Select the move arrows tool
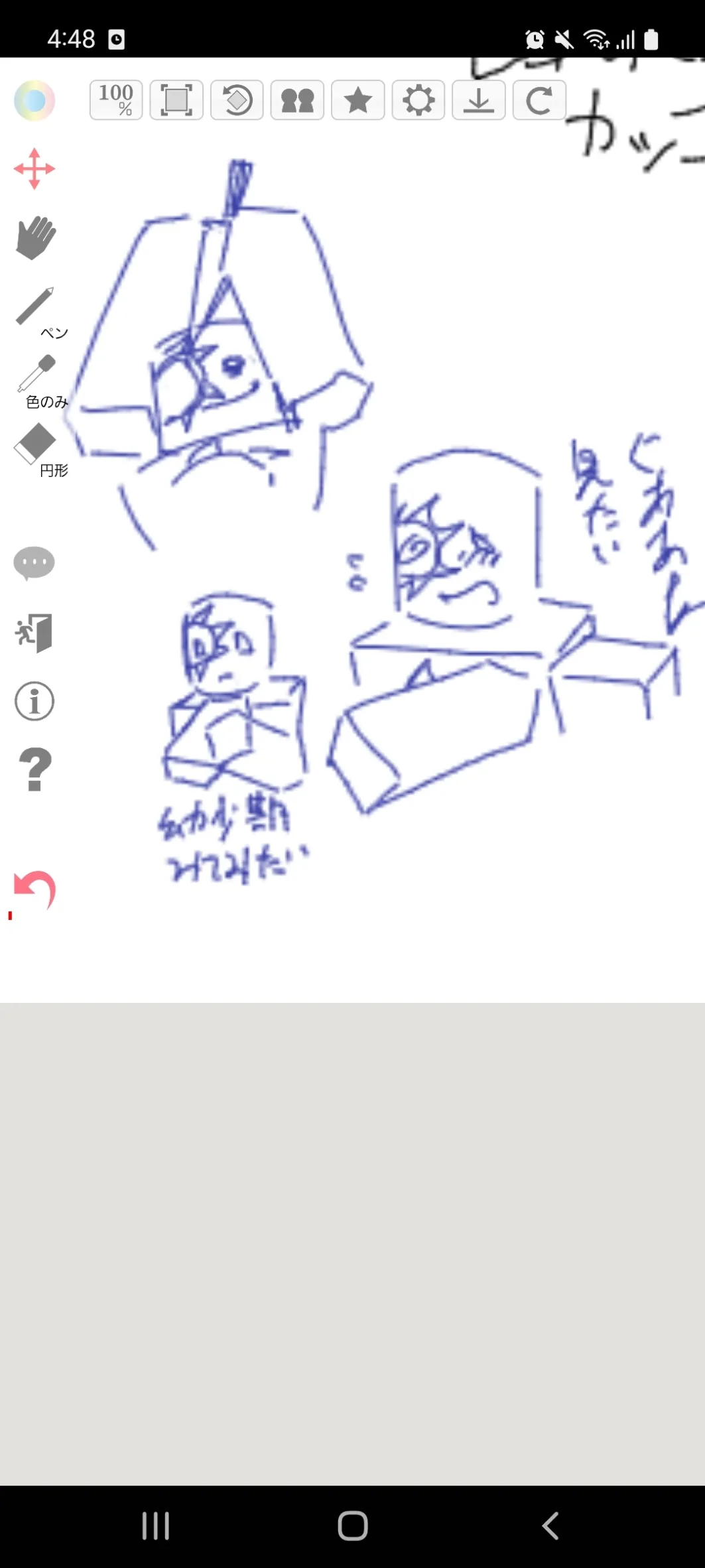705x1568 pixels. click(34, 169)
